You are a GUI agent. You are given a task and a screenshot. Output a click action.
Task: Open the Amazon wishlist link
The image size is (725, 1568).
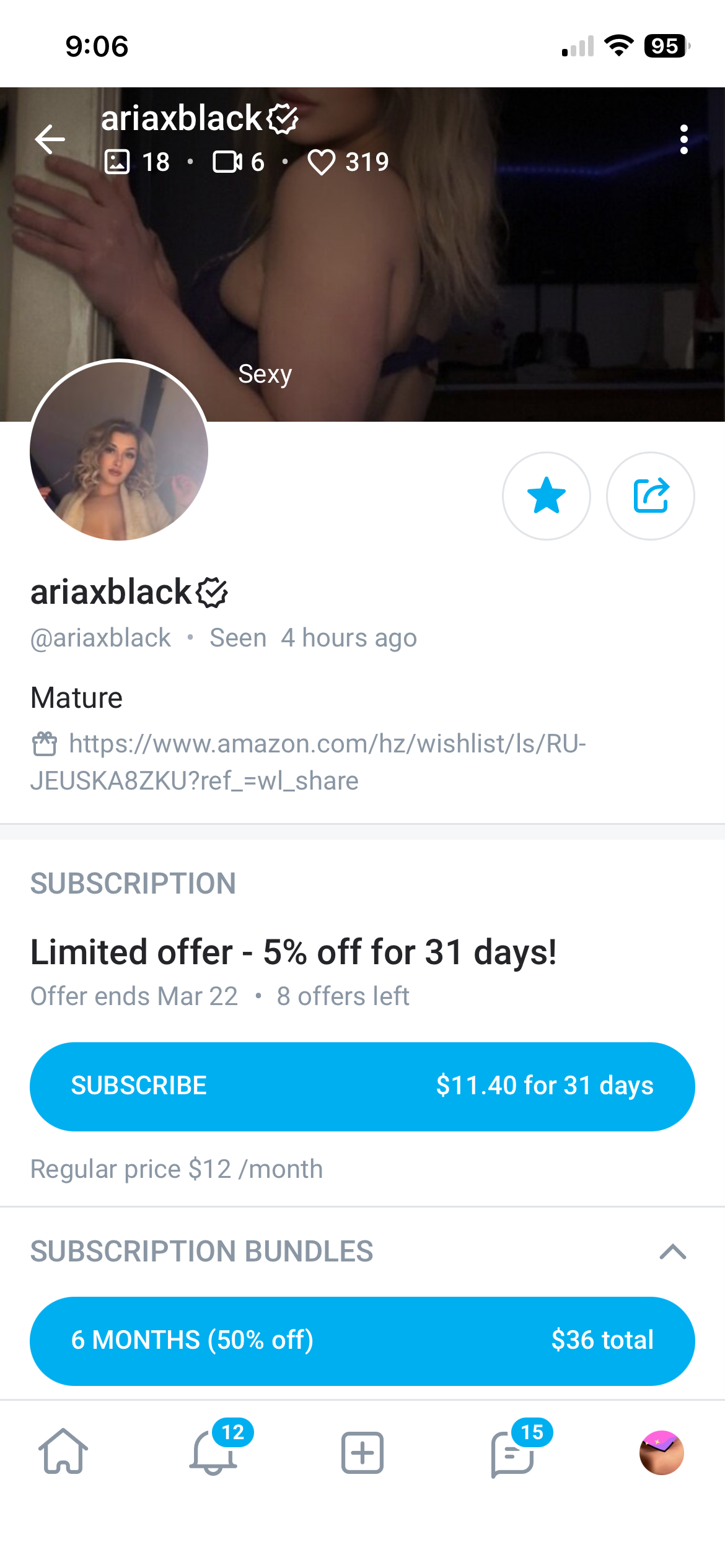(327, 744)
